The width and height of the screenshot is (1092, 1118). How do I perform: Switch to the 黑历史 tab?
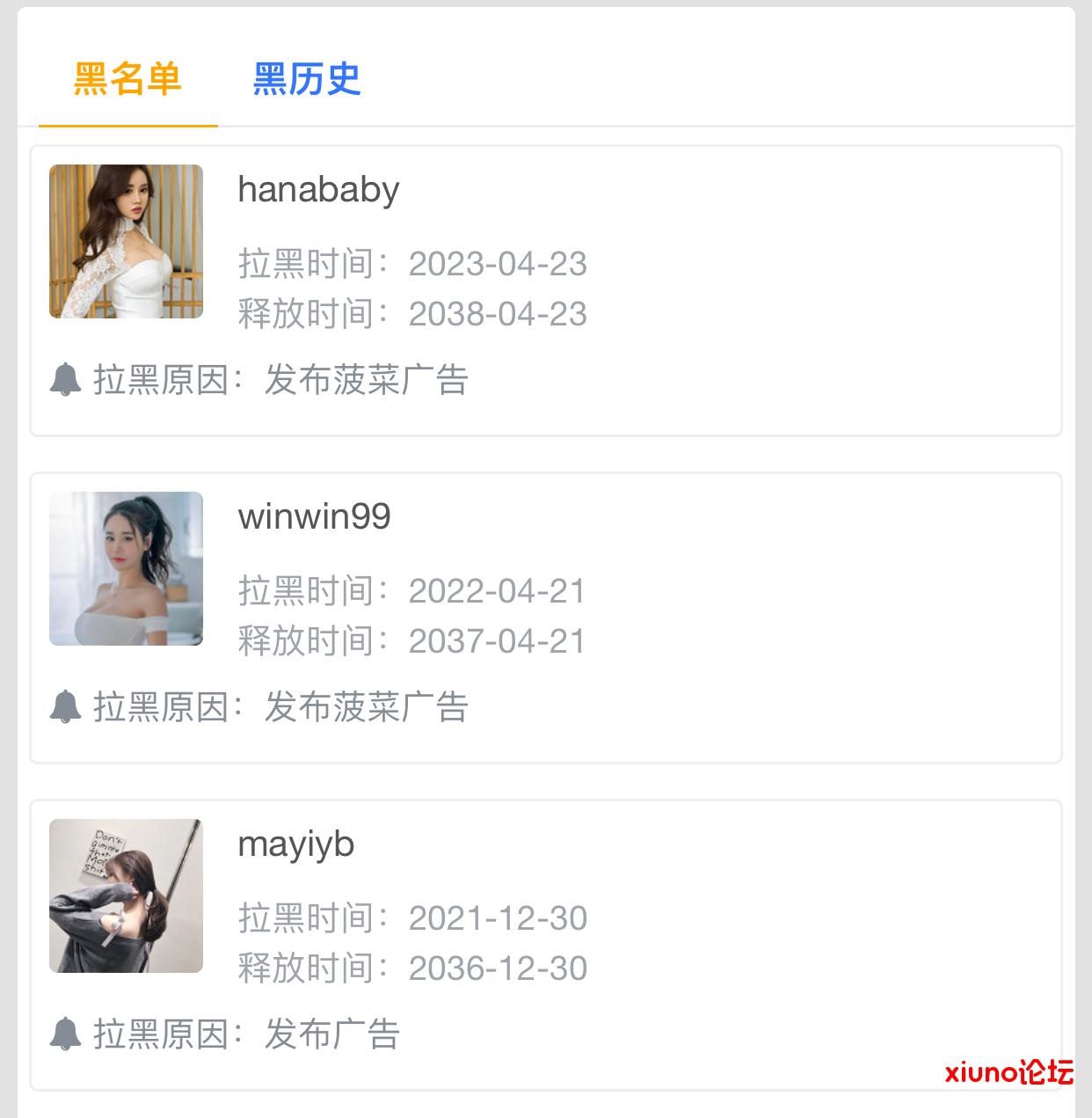(306, 80)
